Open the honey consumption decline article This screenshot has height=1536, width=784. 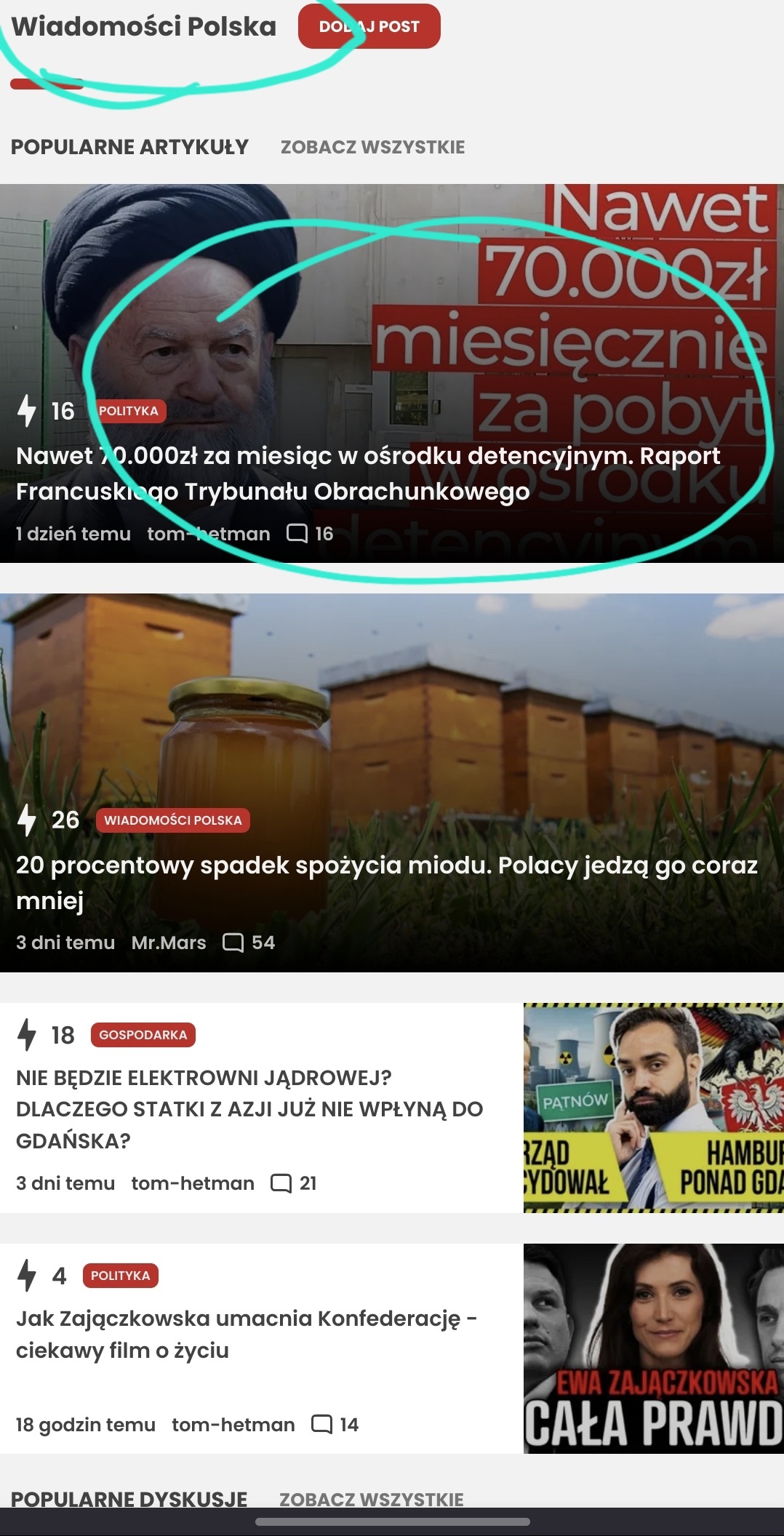click(386, 882)
